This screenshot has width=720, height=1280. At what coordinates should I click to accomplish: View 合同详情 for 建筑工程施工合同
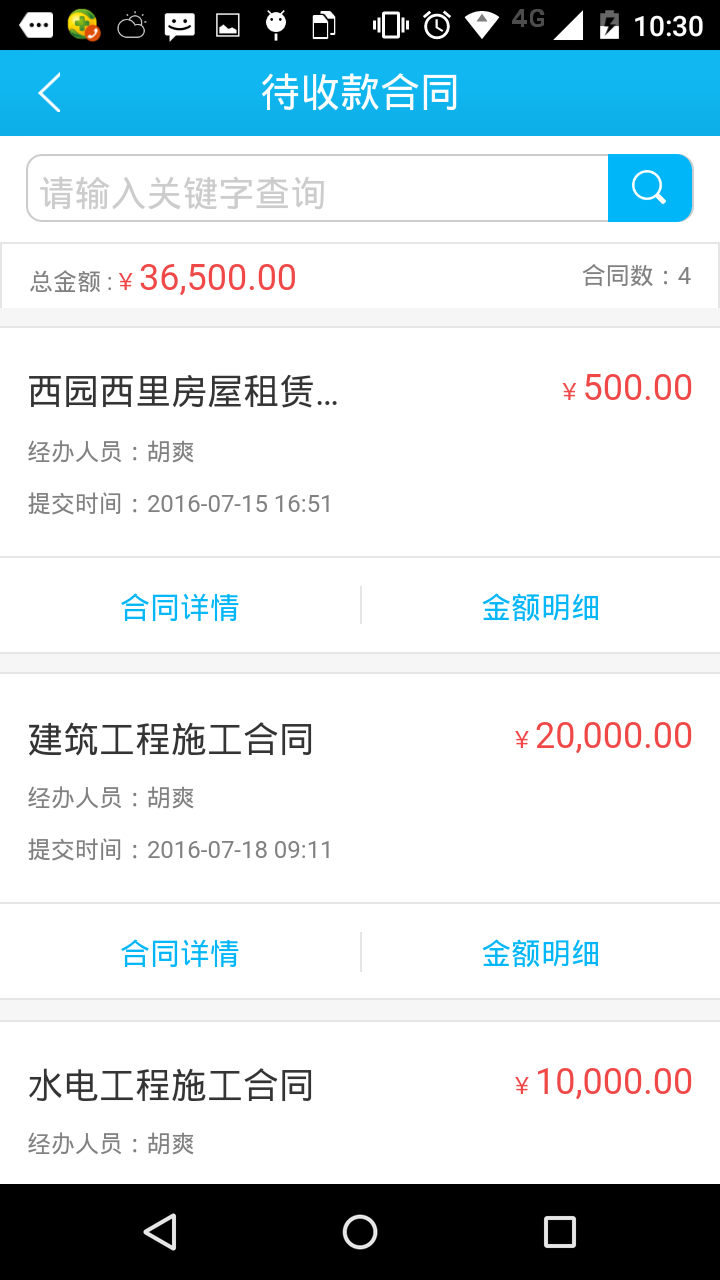180,952
